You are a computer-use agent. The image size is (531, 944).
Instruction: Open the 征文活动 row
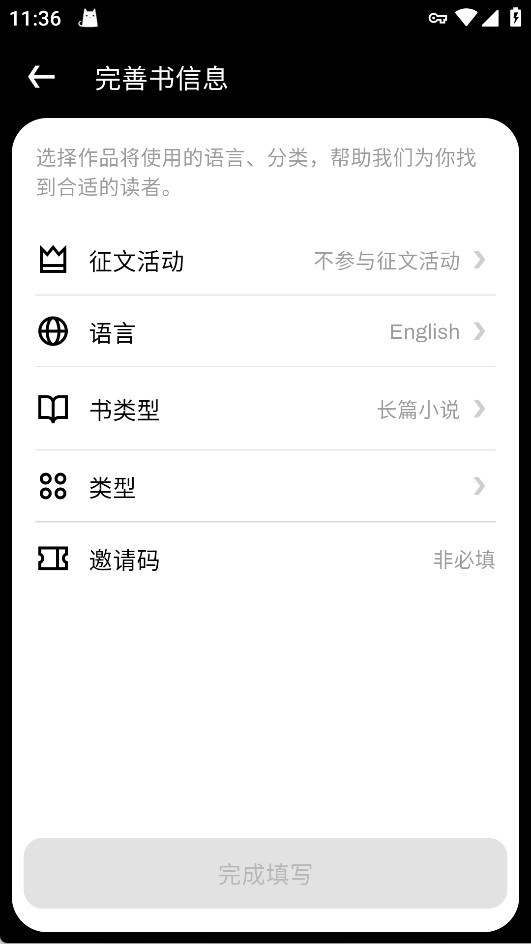(266, 261)
